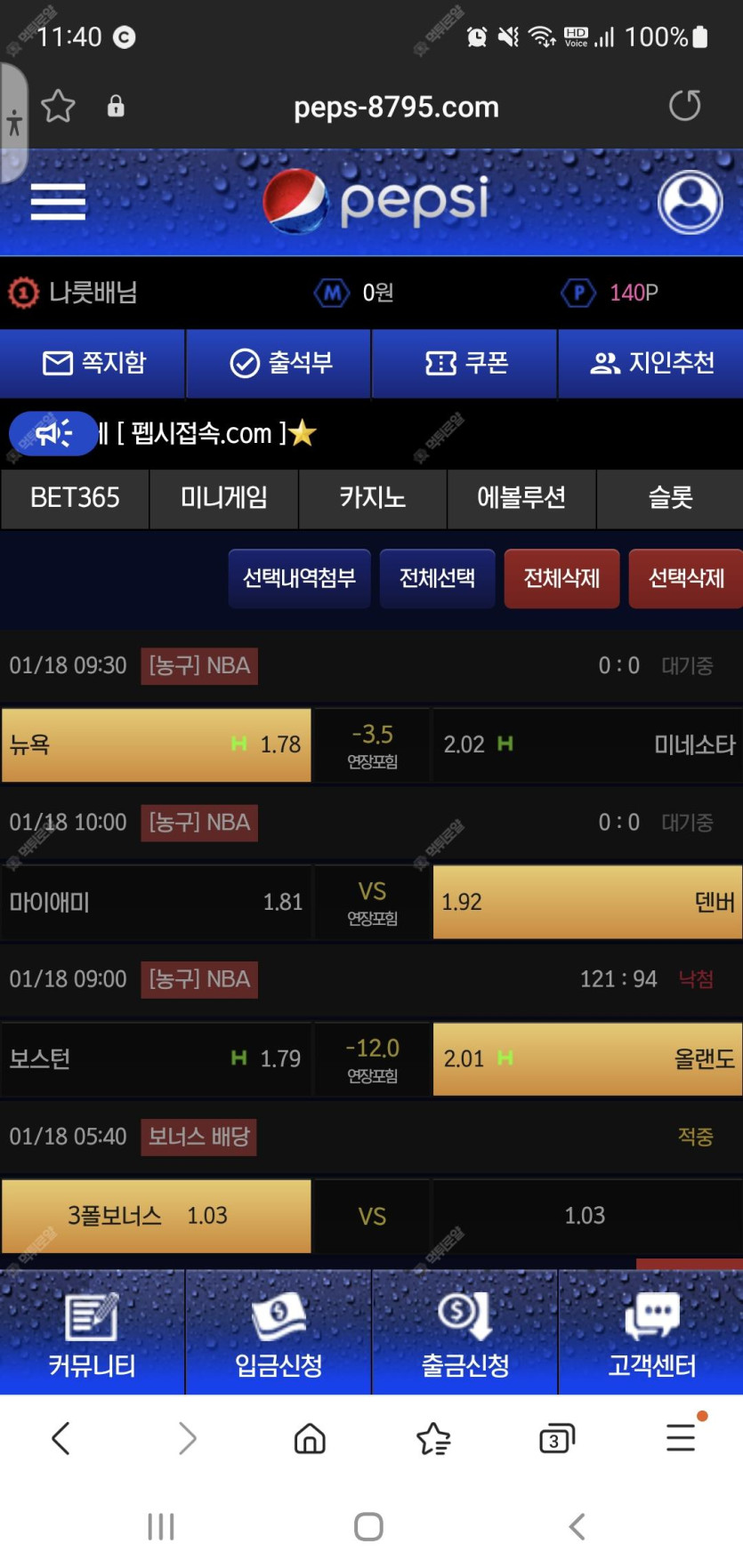Tap the 선택삭제 button
The width and height of the screenshot is (743, 1568).
tap(685, 578)
